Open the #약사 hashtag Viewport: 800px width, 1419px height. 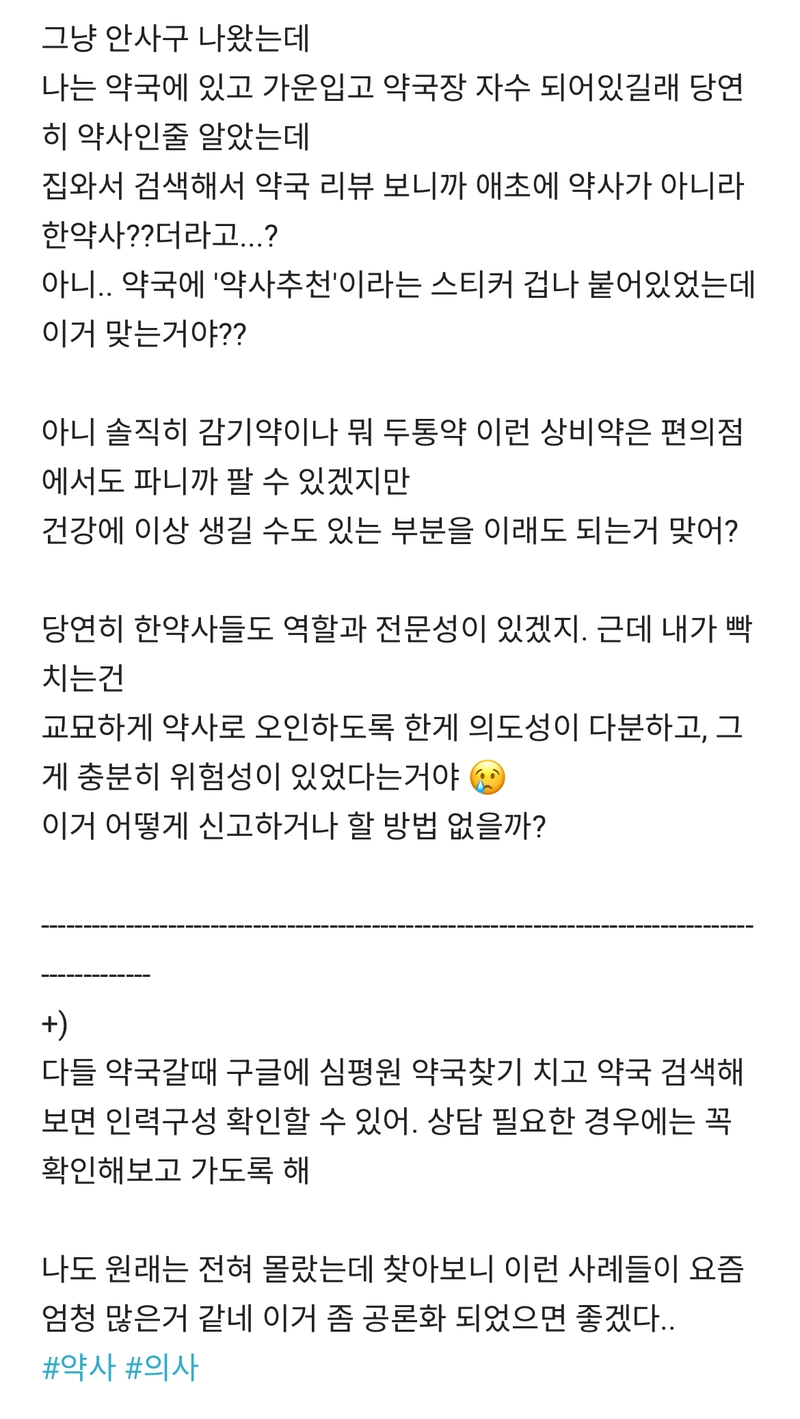click(79, 1367)
